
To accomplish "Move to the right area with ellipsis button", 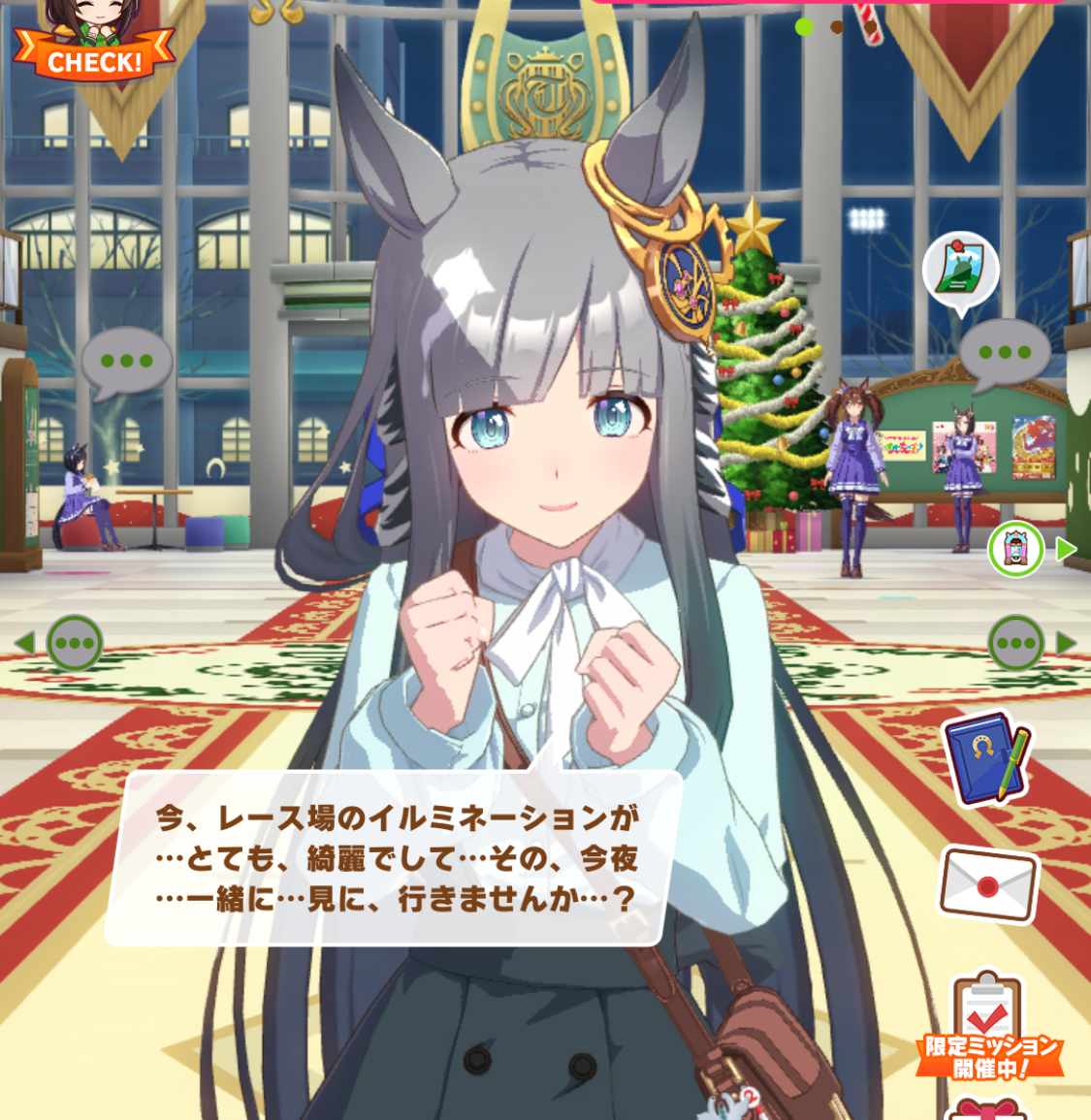I will 1016,643.
